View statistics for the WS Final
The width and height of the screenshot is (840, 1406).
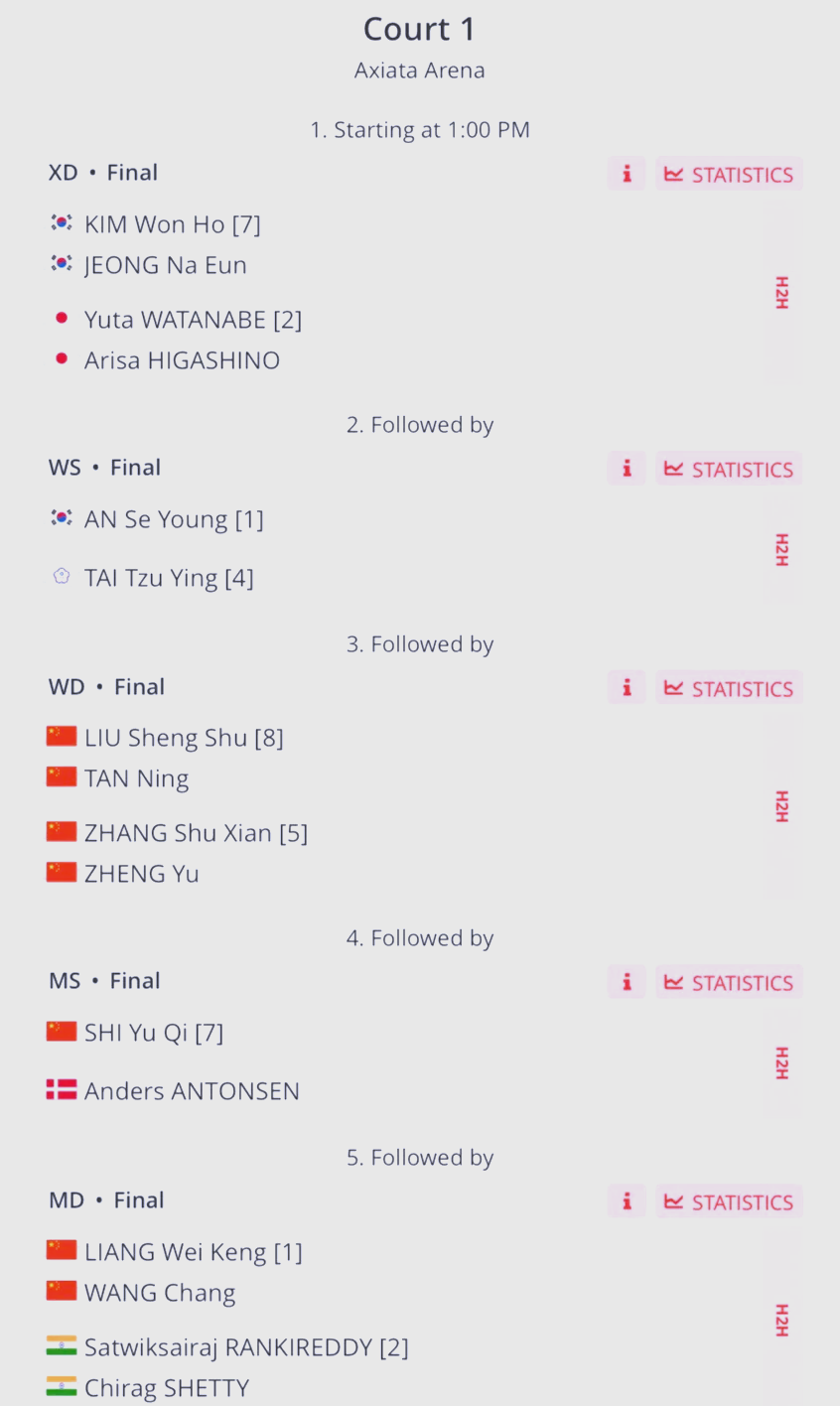[729, 469]
